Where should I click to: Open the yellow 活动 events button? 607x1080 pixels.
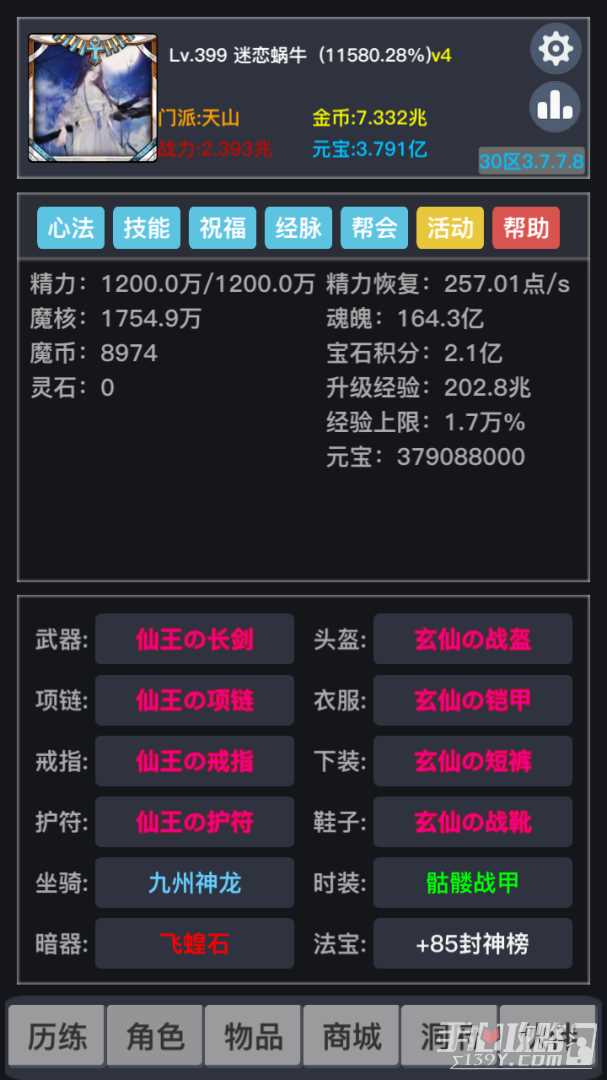coord(450,228)
